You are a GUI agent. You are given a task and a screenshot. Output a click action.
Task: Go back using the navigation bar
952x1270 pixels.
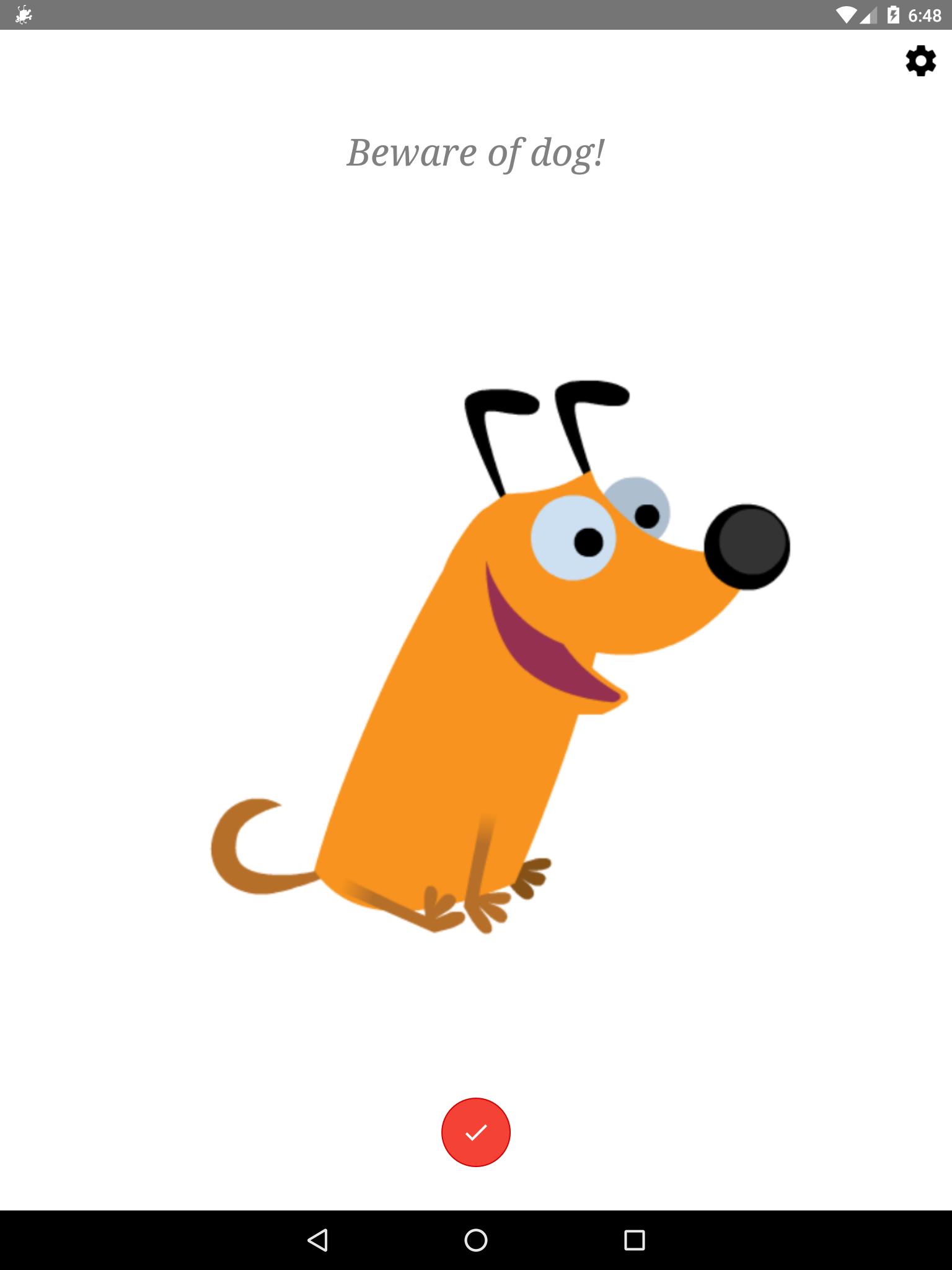(317, 1240)
